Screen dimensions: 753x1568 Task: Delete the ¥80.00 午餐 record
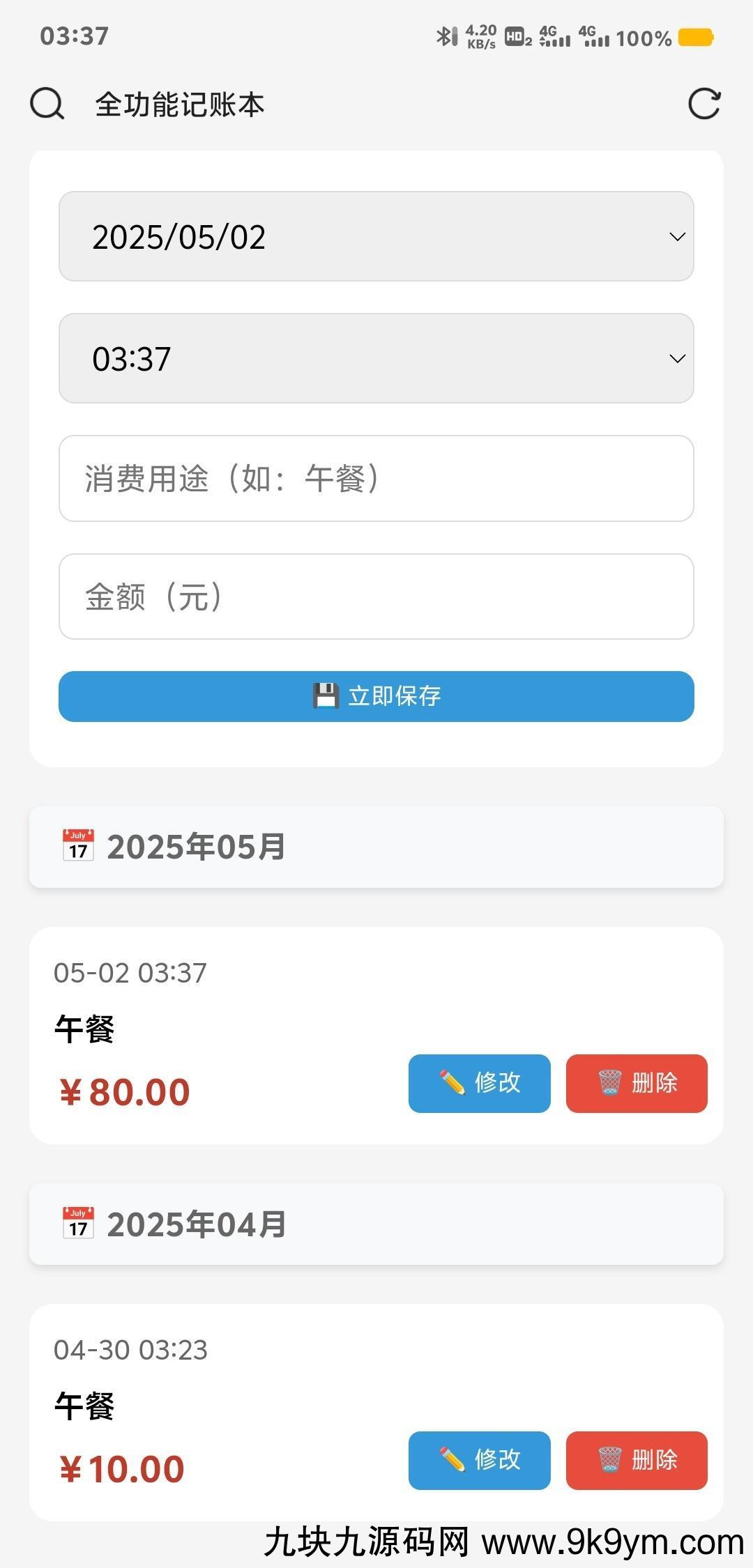637,1083
